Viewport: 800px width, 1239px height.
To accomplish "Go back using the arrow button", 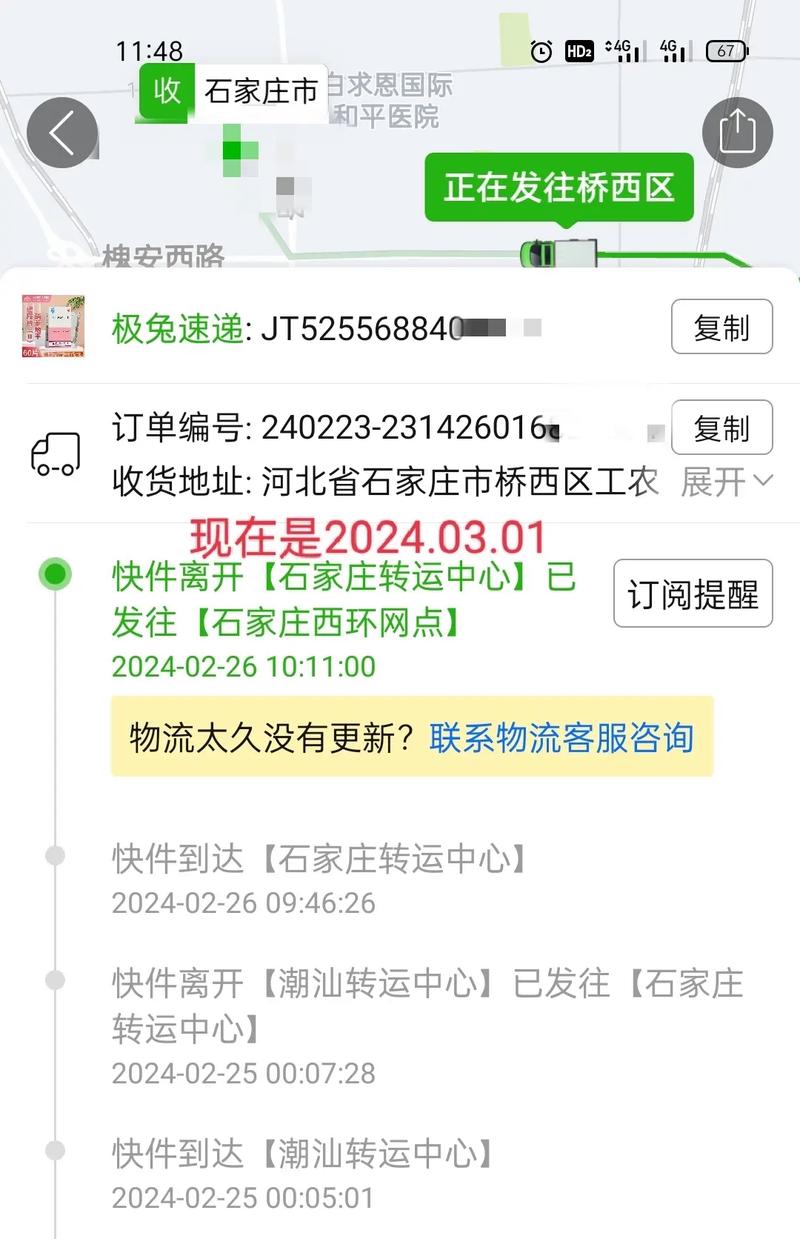I will (x=62, y=133).
